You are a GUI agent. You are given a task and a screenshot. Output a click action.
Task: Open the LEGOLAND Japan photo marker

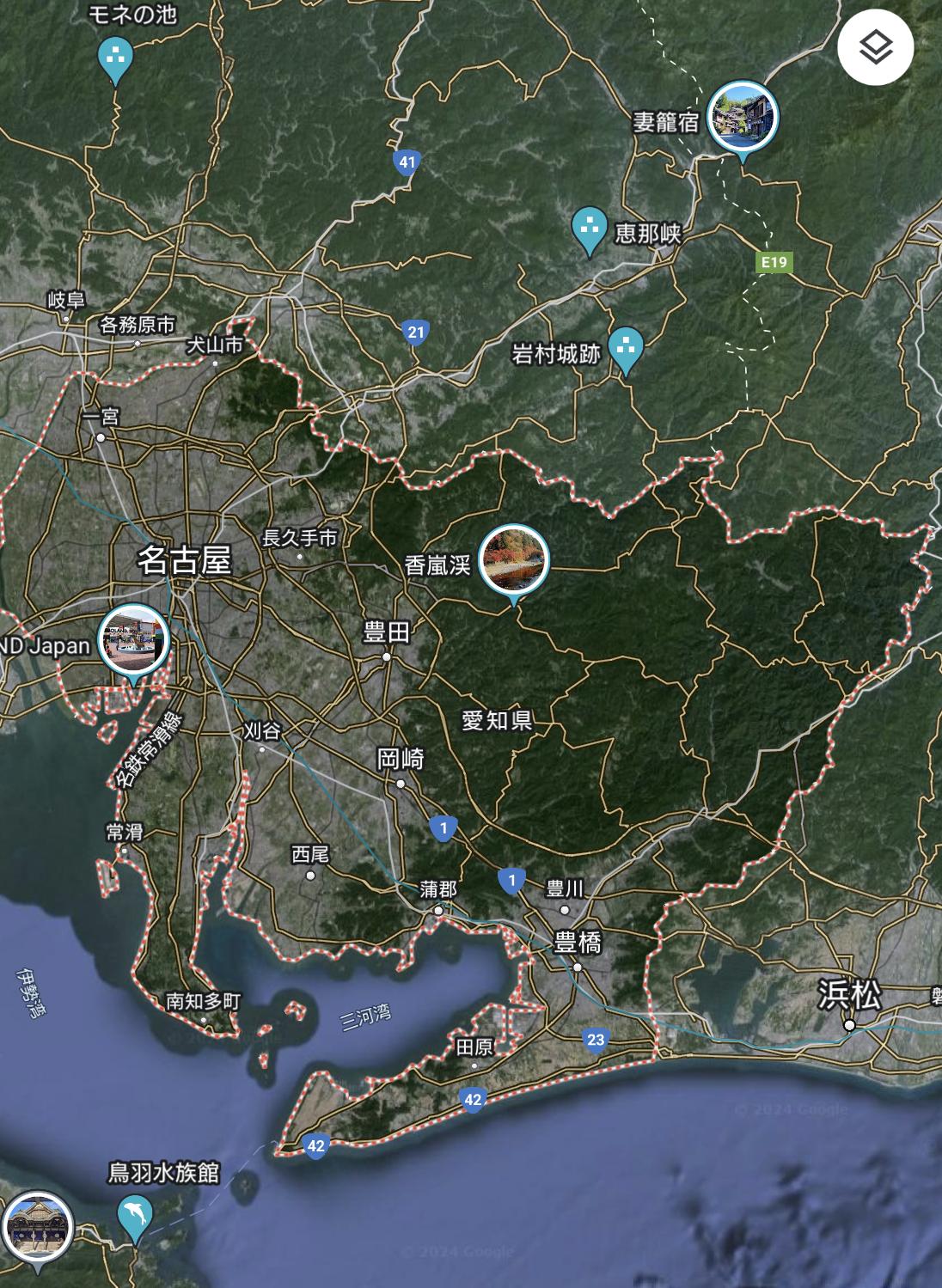pyautogui.click(x=133, y=640)
